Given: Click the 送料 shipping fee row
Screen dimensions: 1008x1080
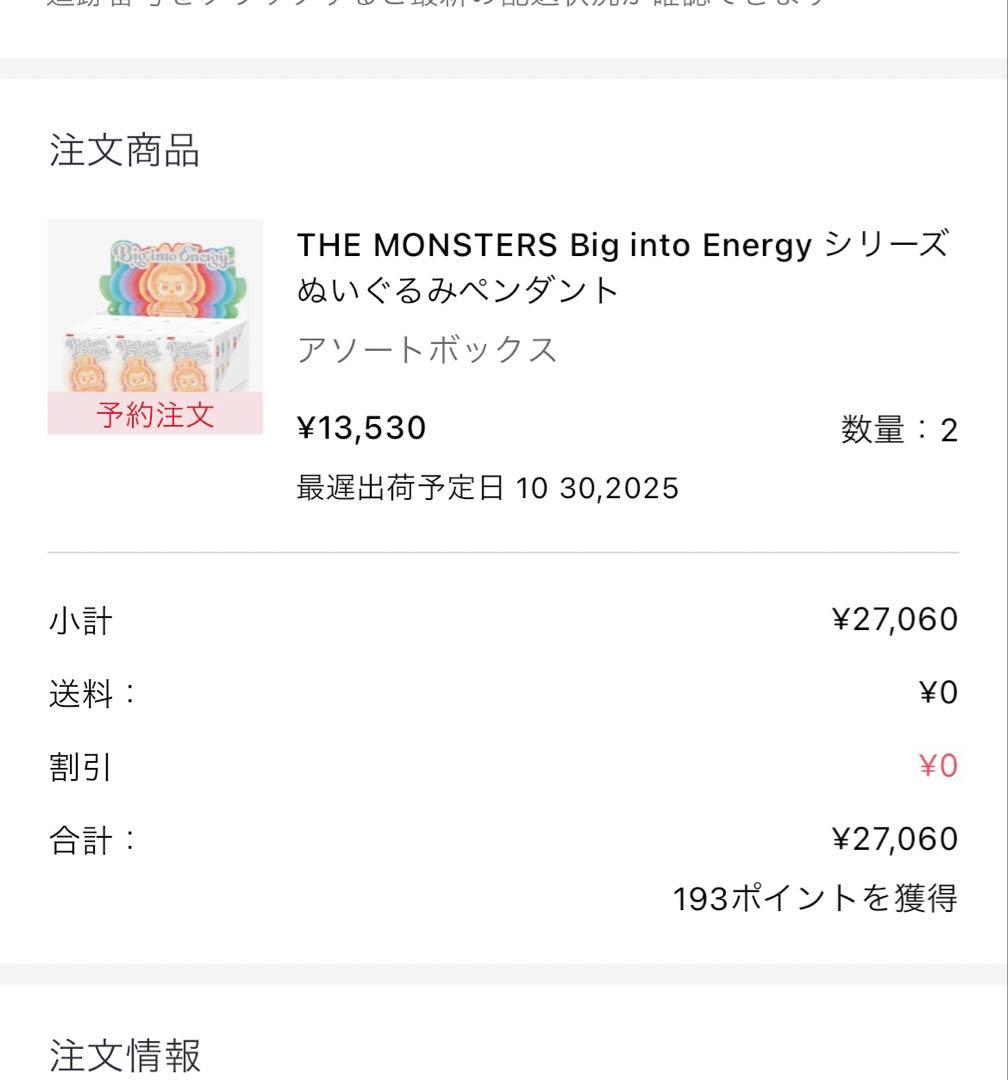Looking at the screenshot, I should coord(88,694).
